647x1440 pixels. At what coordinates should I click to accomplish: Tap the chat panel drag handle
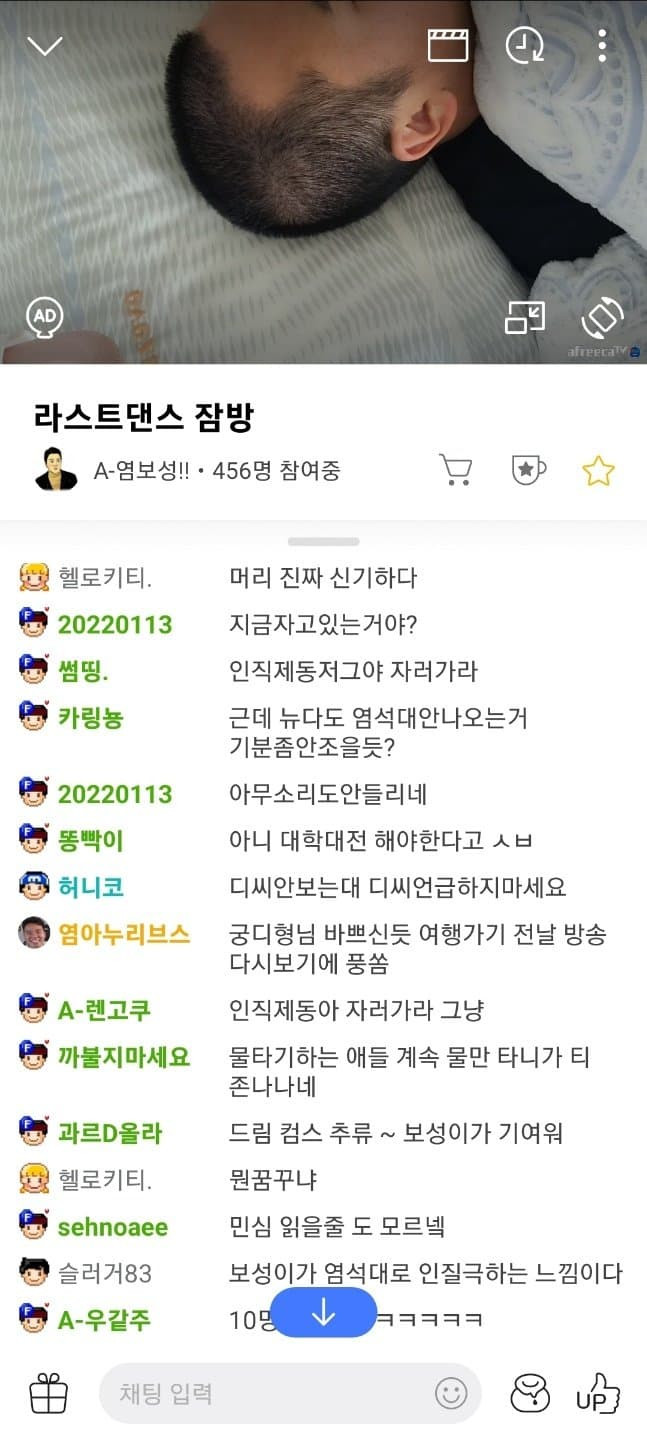point(323,541)
